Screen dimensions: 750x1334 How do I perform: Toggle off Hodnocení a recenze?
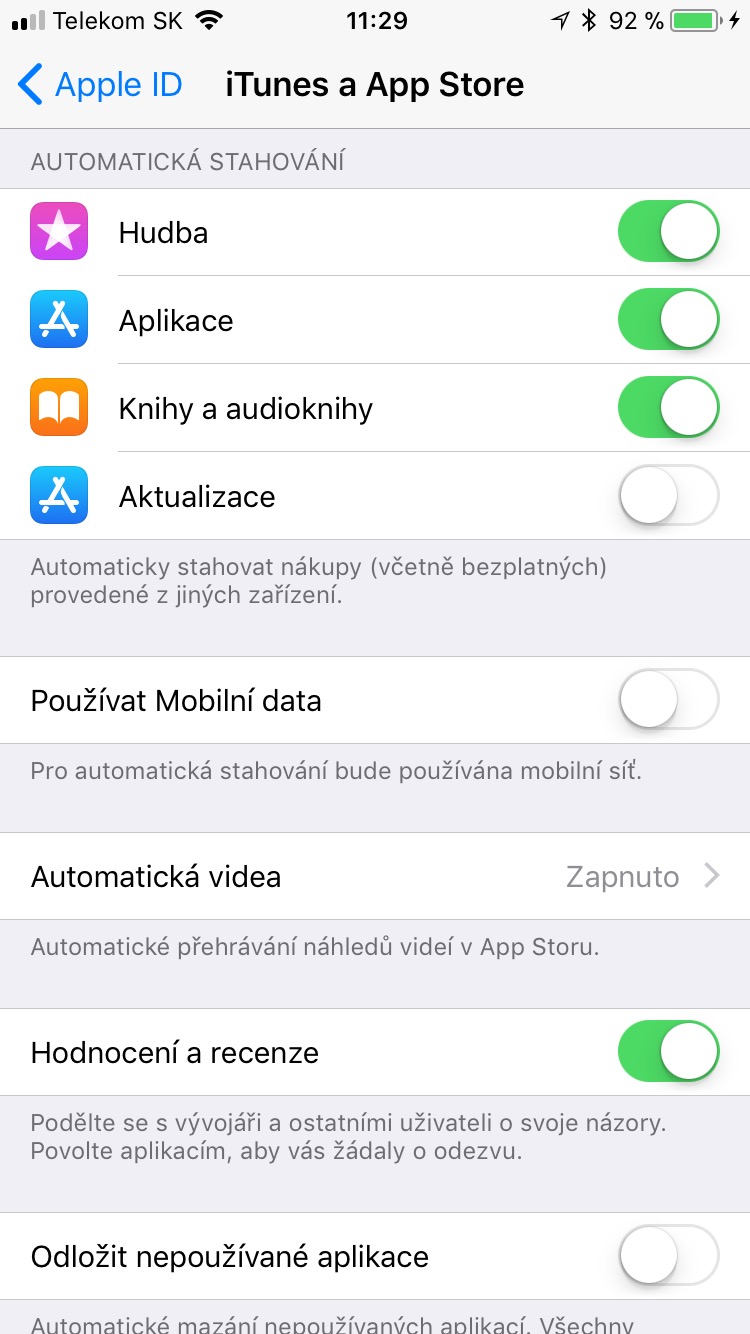click(x=667, y=1051)
